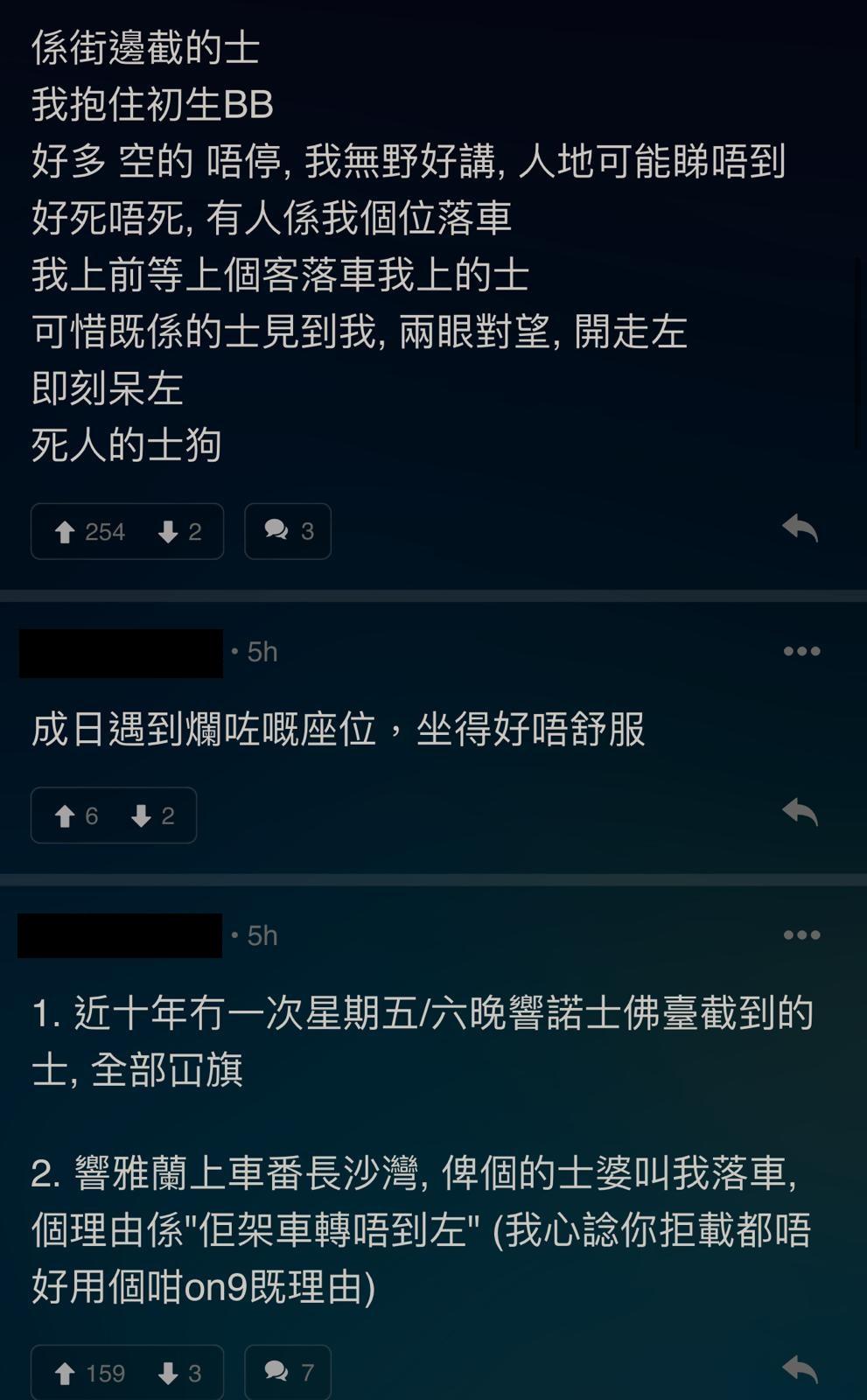The height and width of the screenshot is (1400, 867).
Task: Open the 5h timestamp of the third comment
Action: click(261, 934)
